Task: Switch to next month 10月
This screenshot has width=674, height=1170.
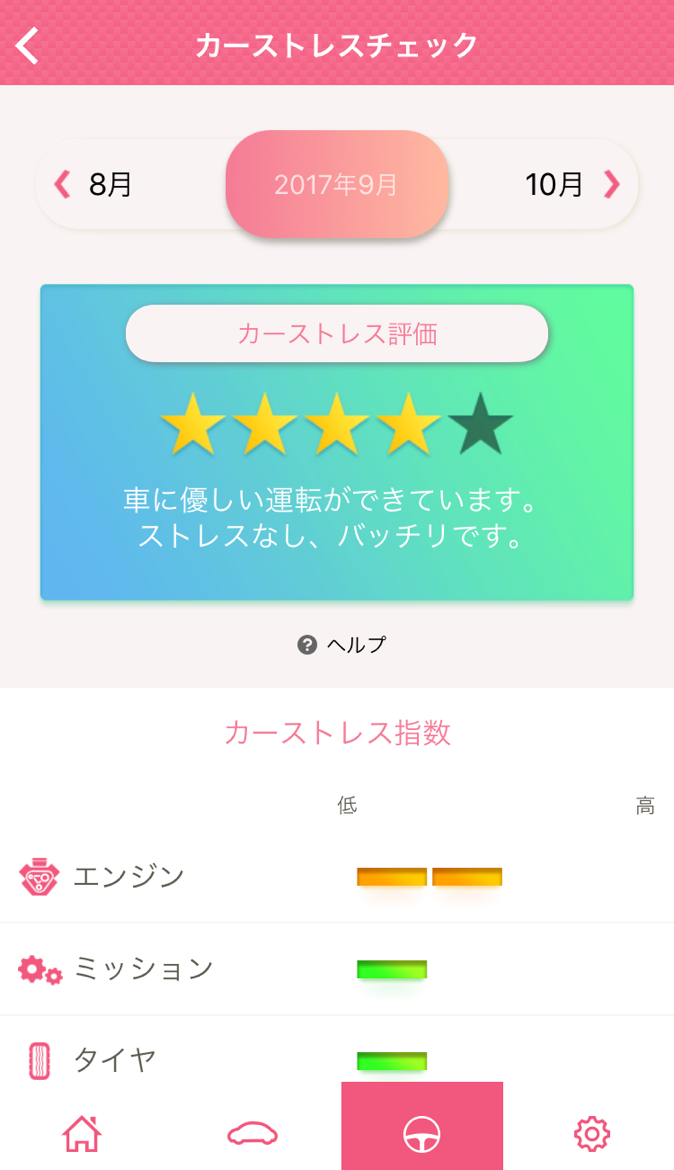Action: tap(572, 184)
